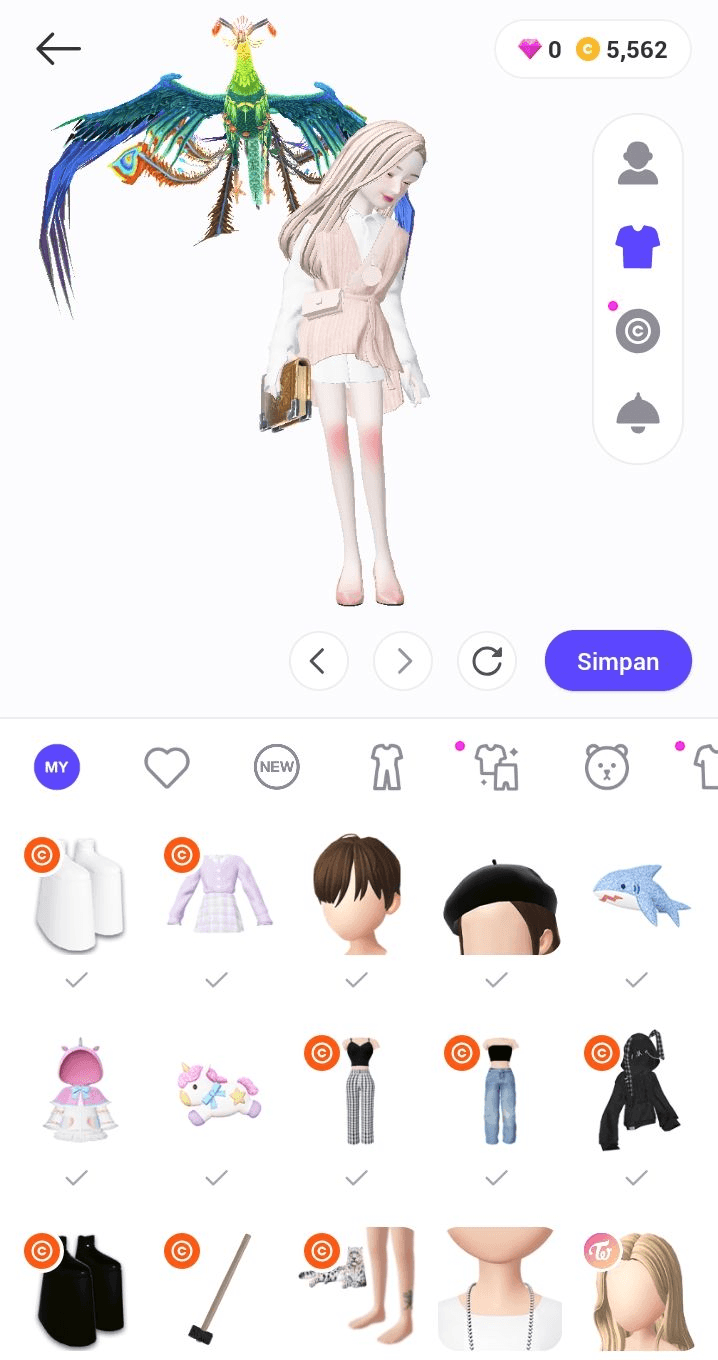Open the bell-shaped category in side panel
The width and height of the screenshot is (718, 1360).
pyautogui.click(x=637, y=413)
